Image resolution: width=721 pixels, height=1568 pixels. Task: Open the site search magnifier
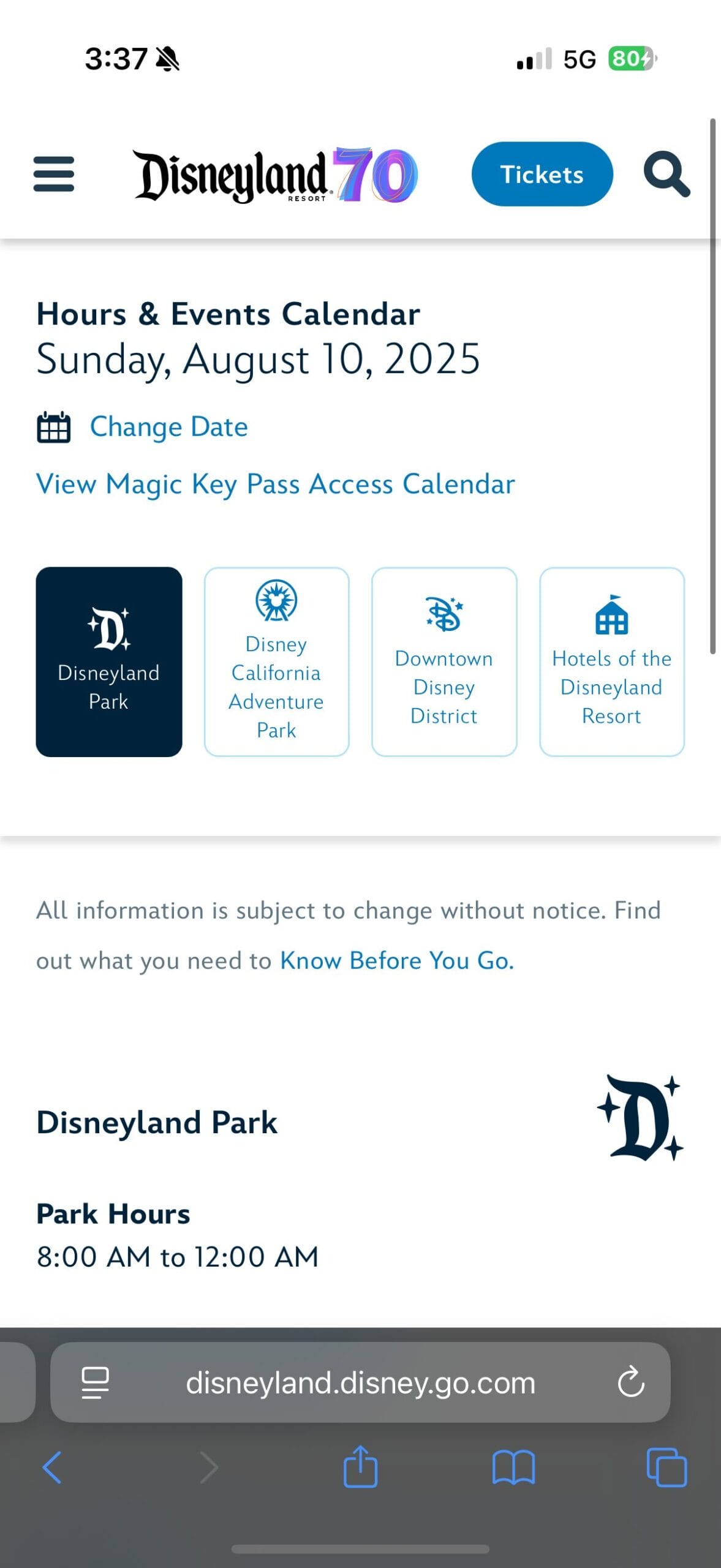coord(666,174)
